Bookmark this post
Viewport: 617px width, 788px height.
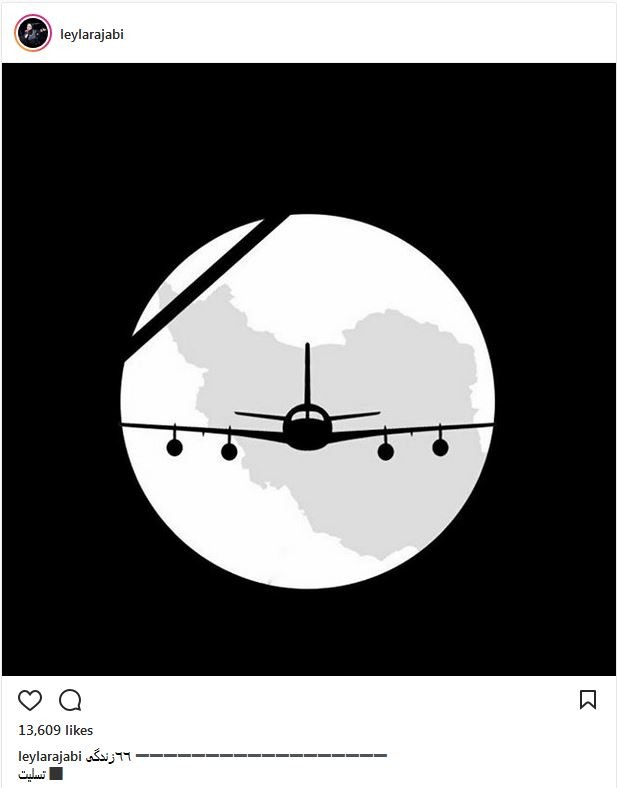[587, 700]
